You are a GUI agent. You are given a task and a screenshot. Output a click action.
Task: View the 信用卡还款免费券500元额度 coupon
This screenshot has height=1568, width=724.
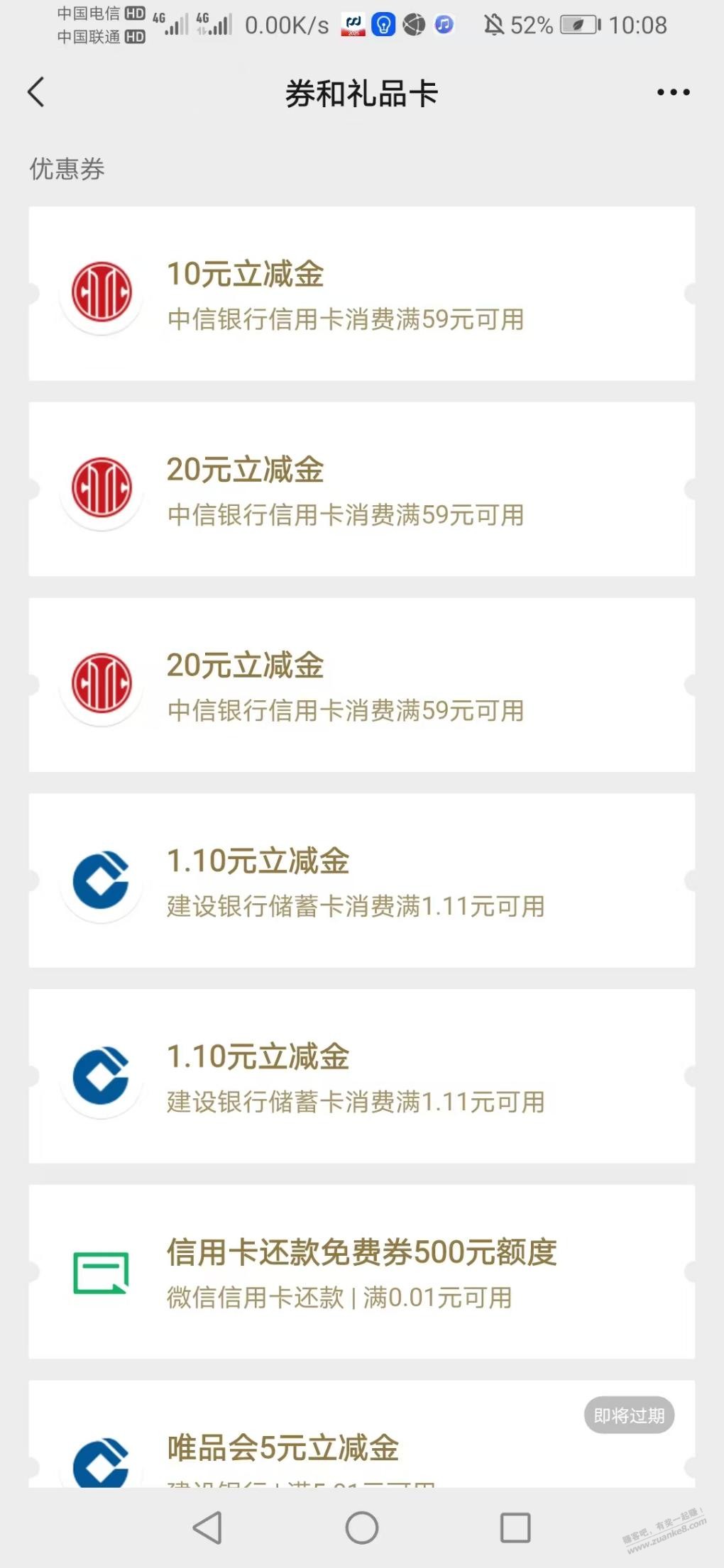361,1271
